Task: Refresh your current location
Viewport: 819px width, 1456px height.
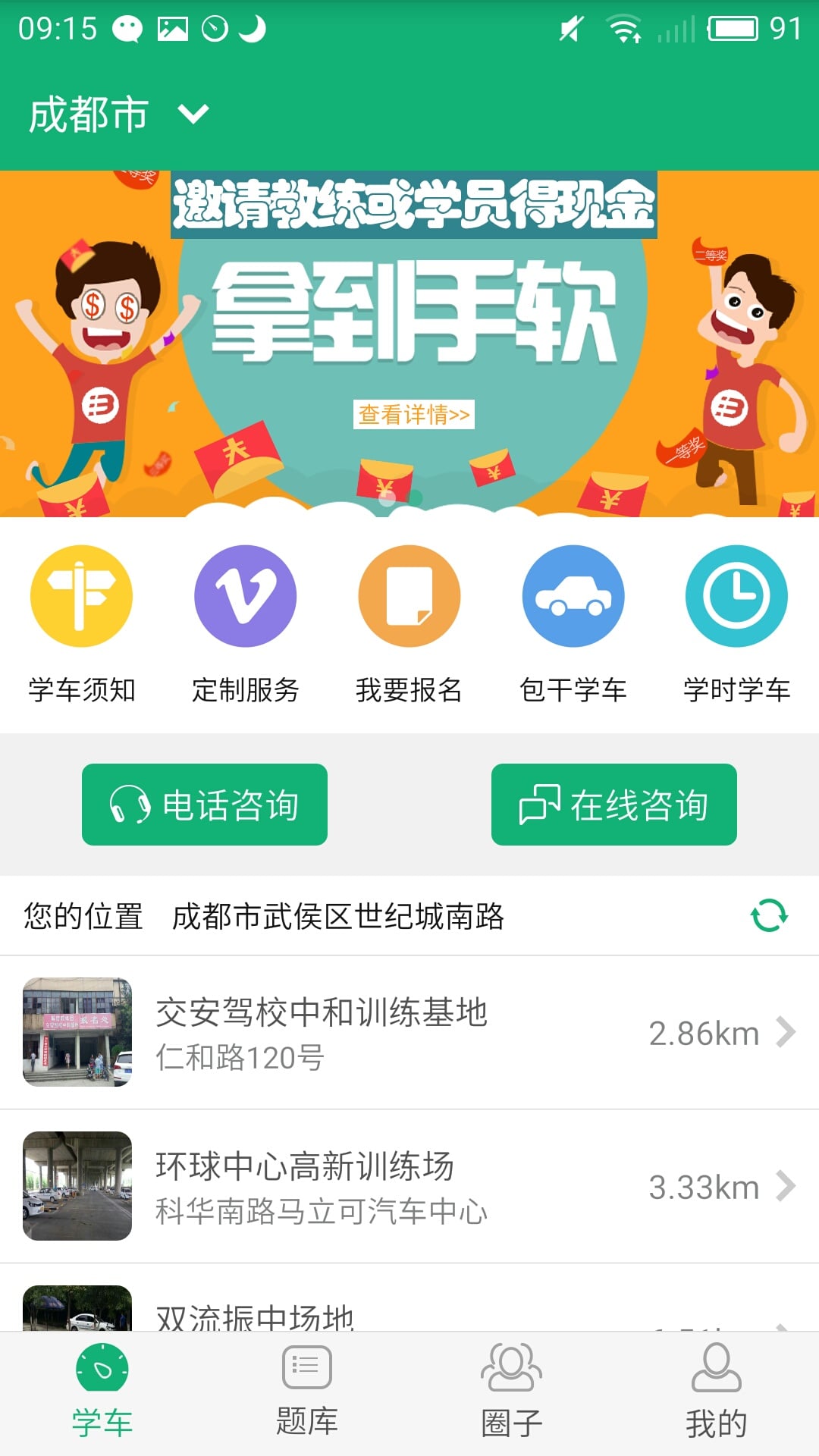Action: pyautogui.click(x=769, y=915)
